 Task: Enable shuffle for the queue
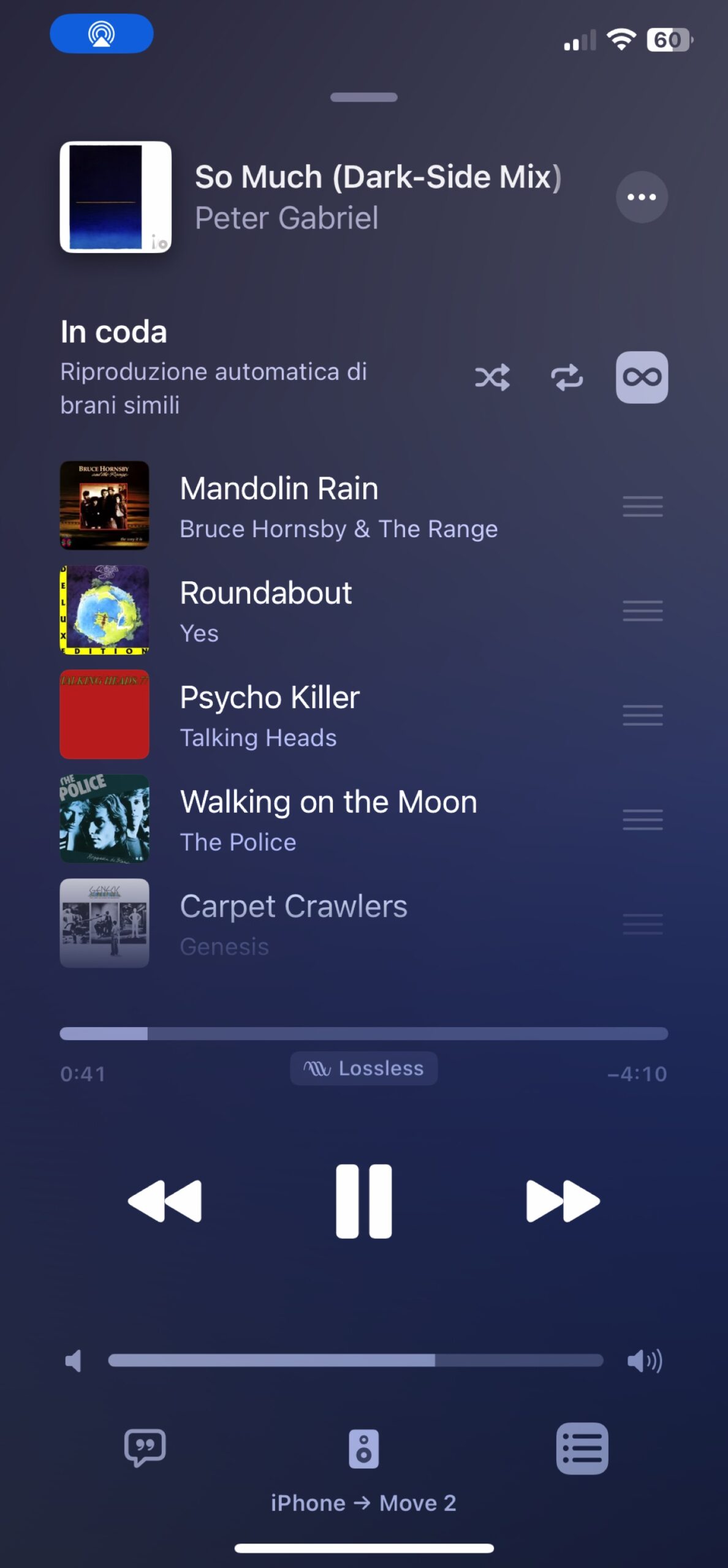(492, 377)
